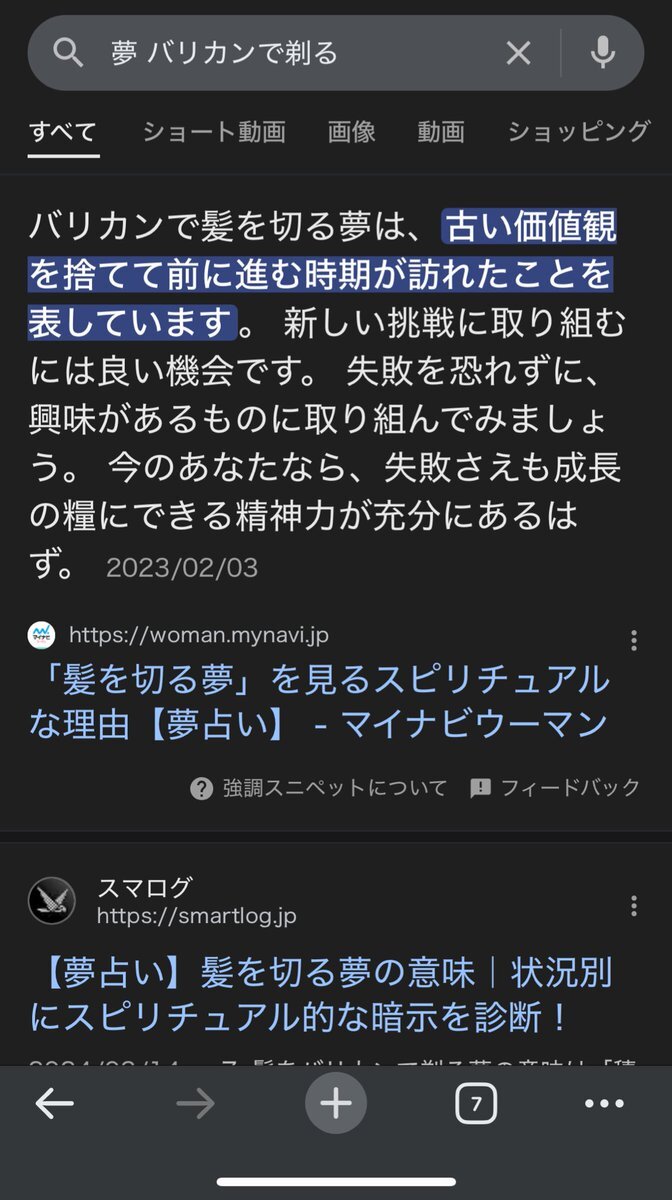Open the マイナビウーマン「髪を切る夢」result
Screen dimensions: 672x1200
tap(318, 701)
